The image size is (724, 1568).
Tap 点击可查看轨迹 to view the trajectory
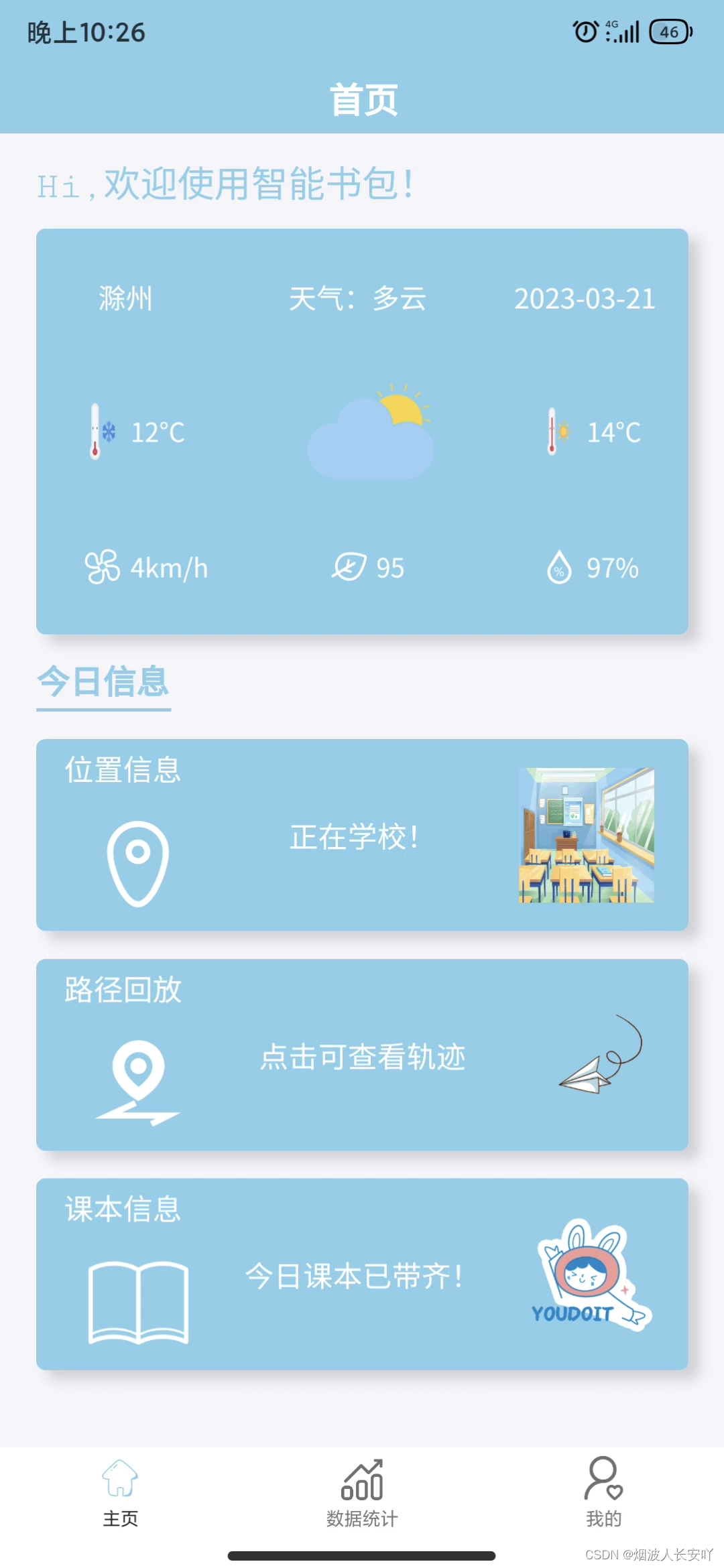click(363, 1057)
